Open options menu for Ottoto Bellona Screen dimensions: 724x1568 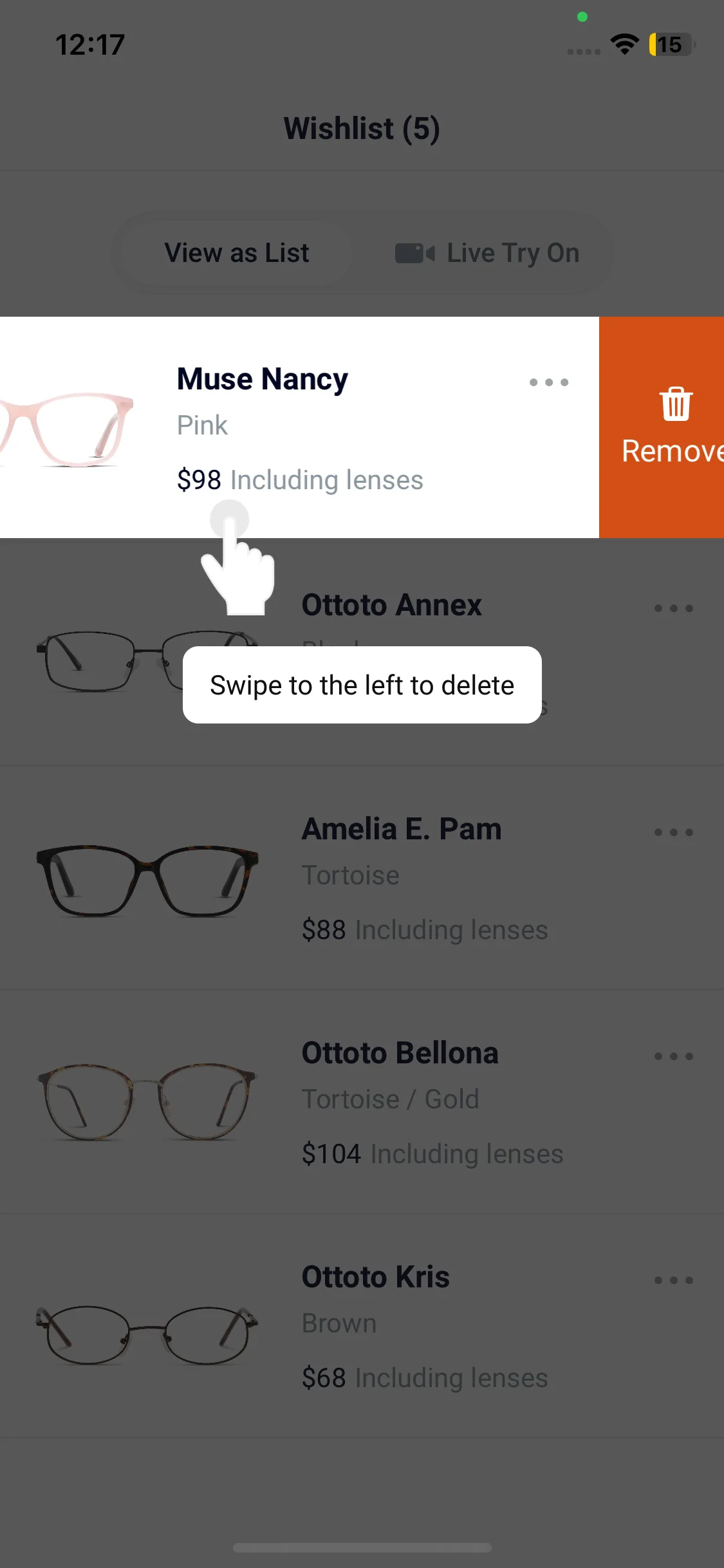(673, 1056)
